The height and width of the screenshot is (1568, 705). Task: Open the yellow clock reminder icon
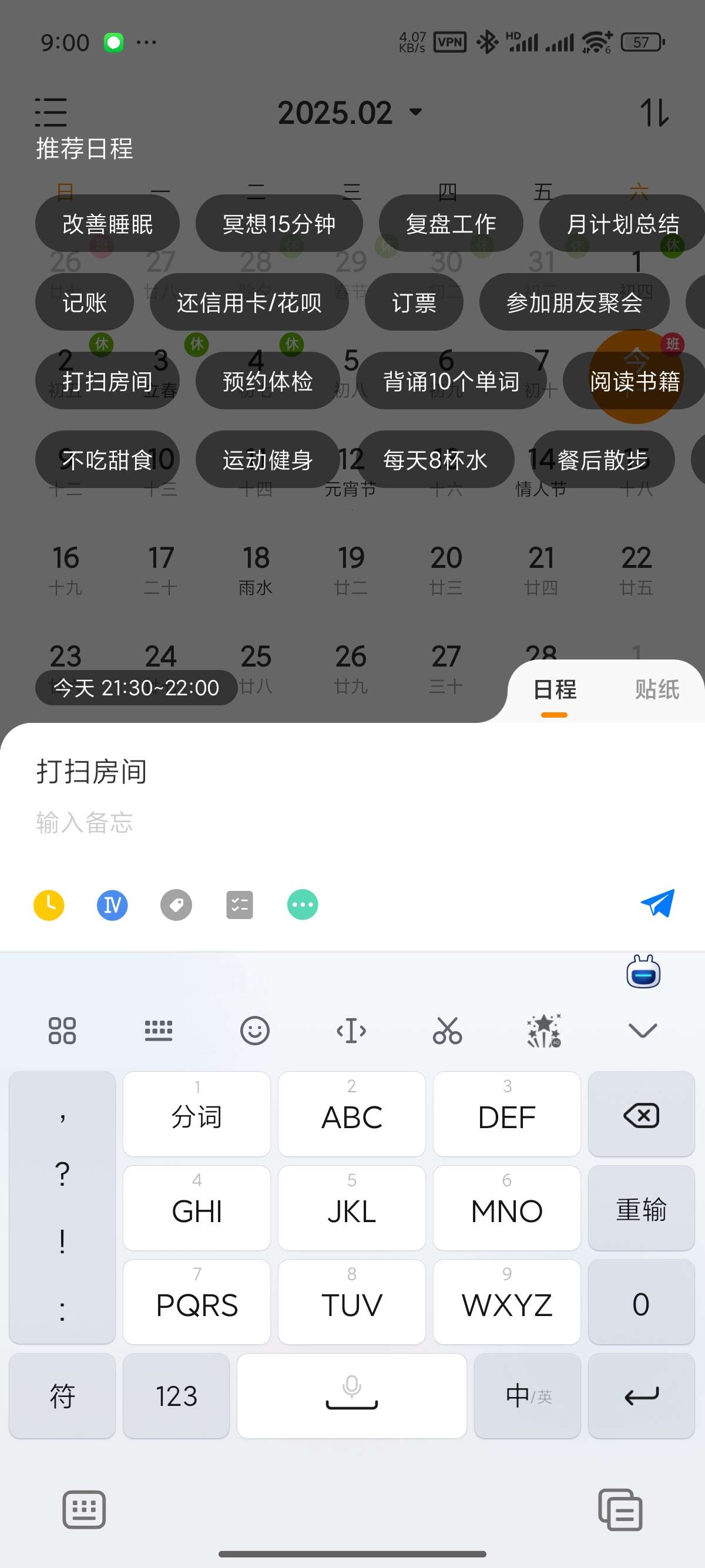click(x=49, y=905)
